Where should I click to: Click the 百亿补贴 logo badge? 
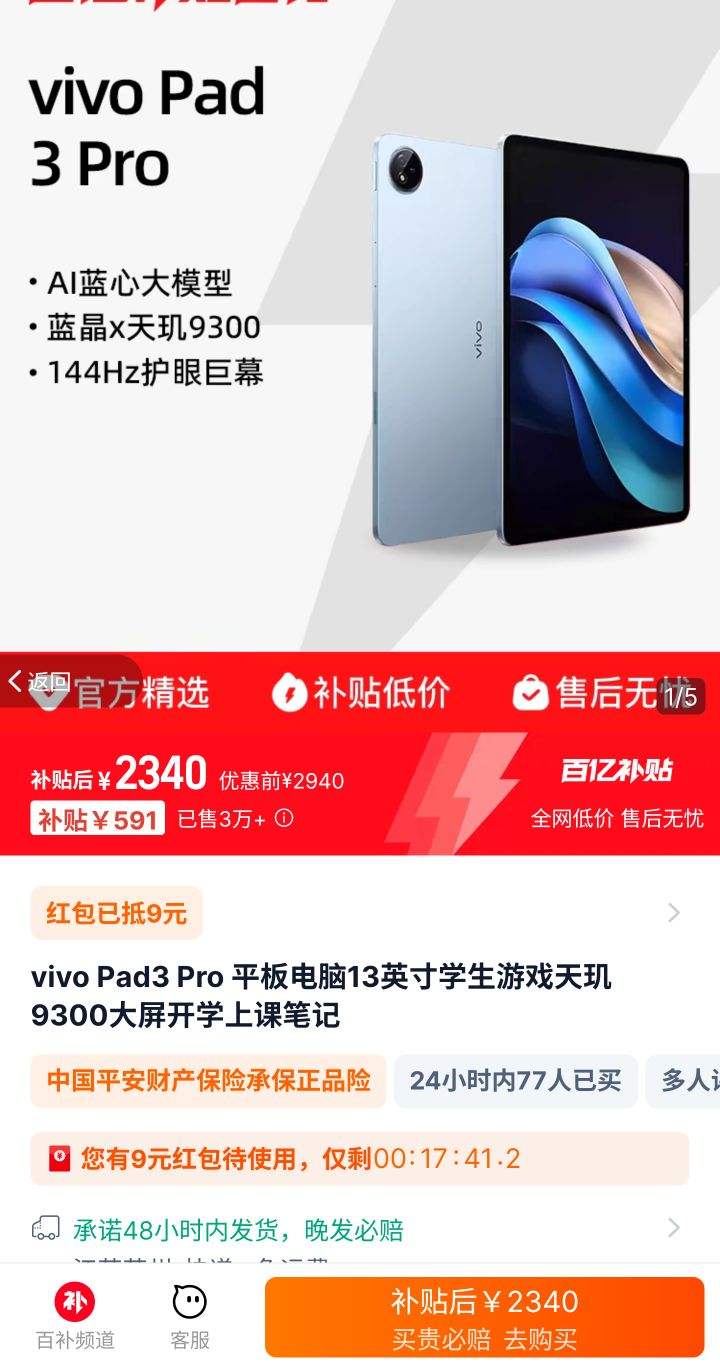(x=617, y=768)
